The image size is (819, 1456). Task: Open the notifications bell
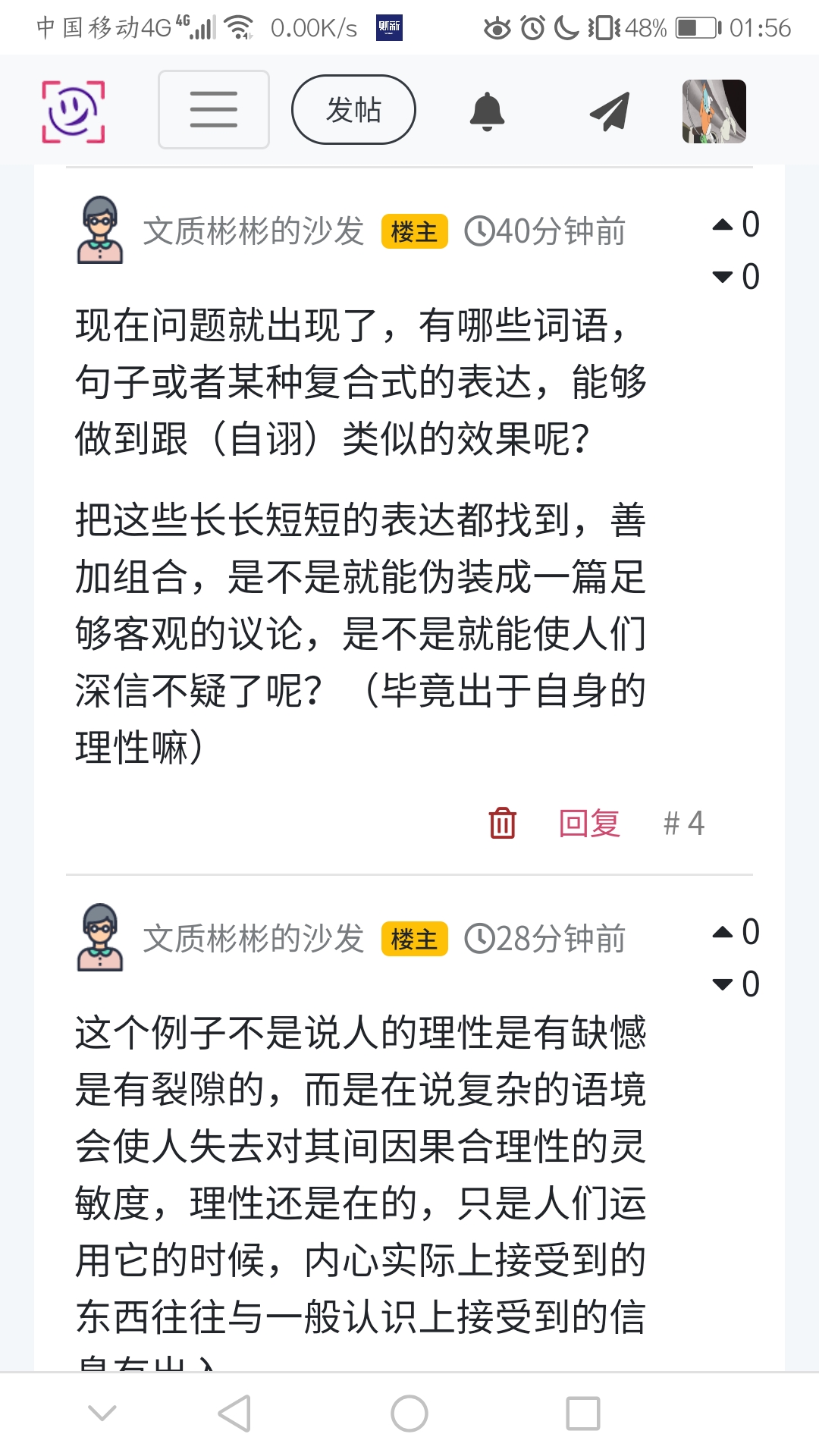(x=487, y=111)
